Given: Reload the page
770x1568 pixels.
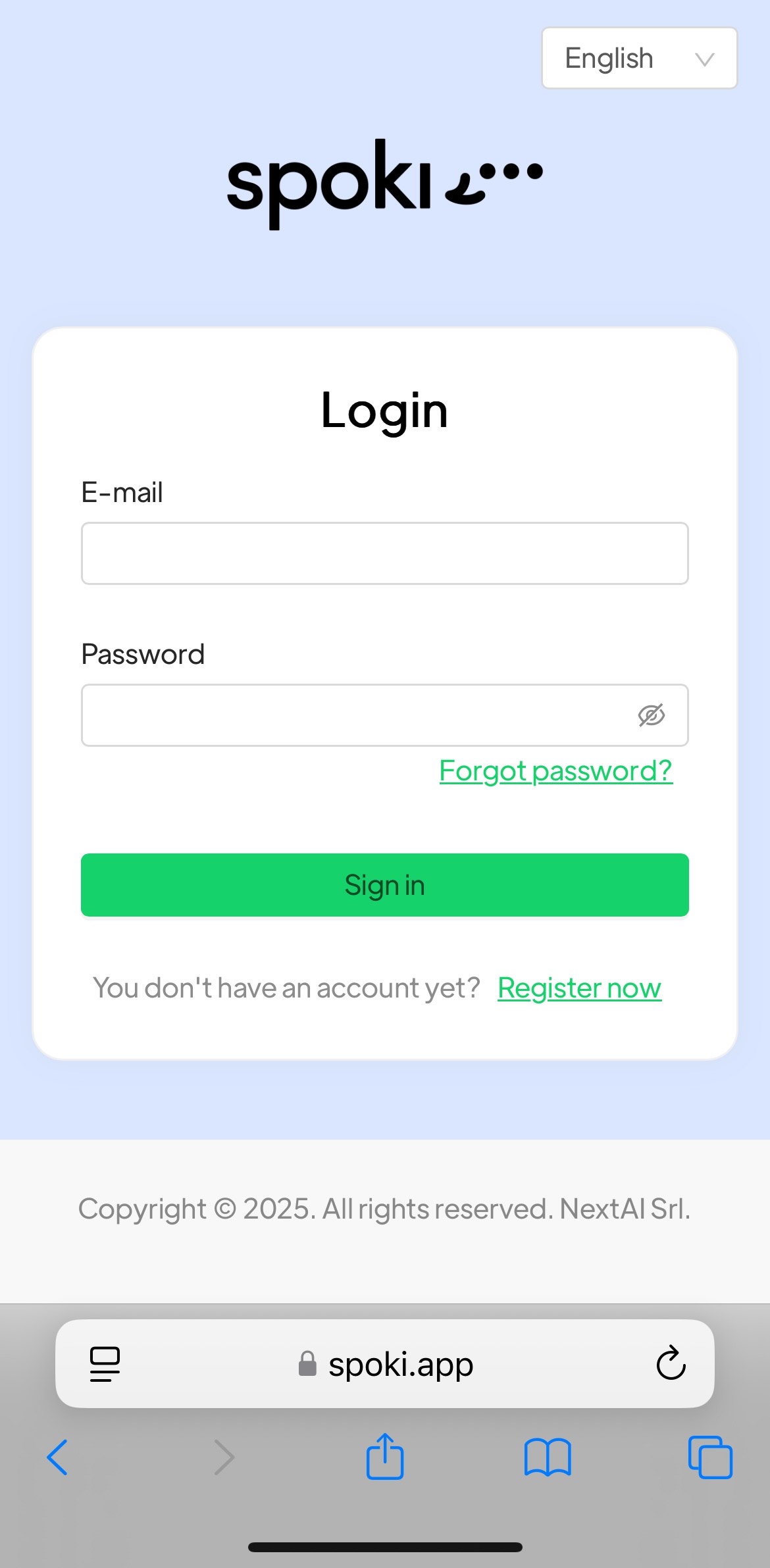Looking at the screenshot, I should tap(671, 1363).
